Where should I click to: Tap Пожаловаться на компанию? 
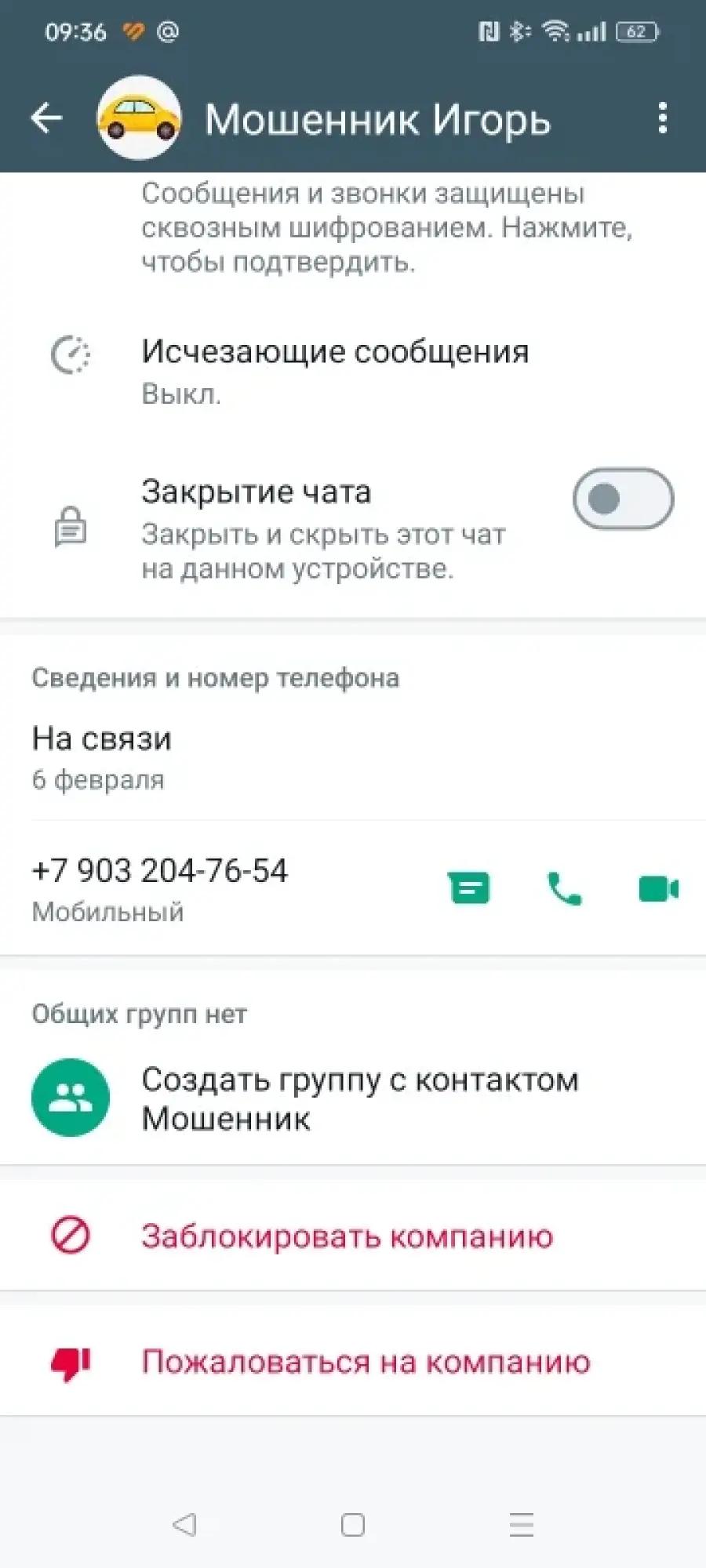[x=353, y=1362]
